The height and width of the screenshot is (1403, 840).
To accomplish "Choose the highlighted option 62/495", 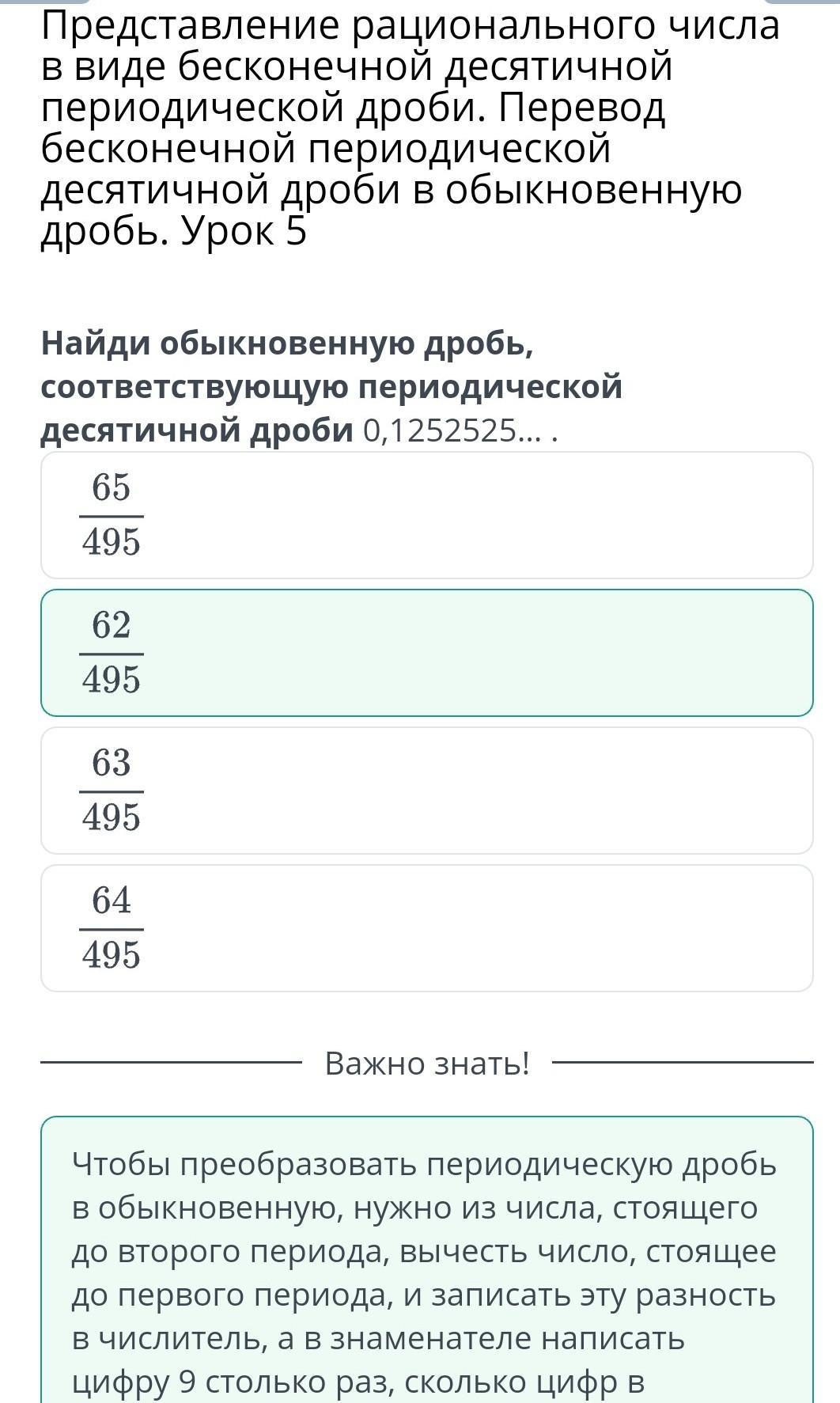I will [427, 653].
